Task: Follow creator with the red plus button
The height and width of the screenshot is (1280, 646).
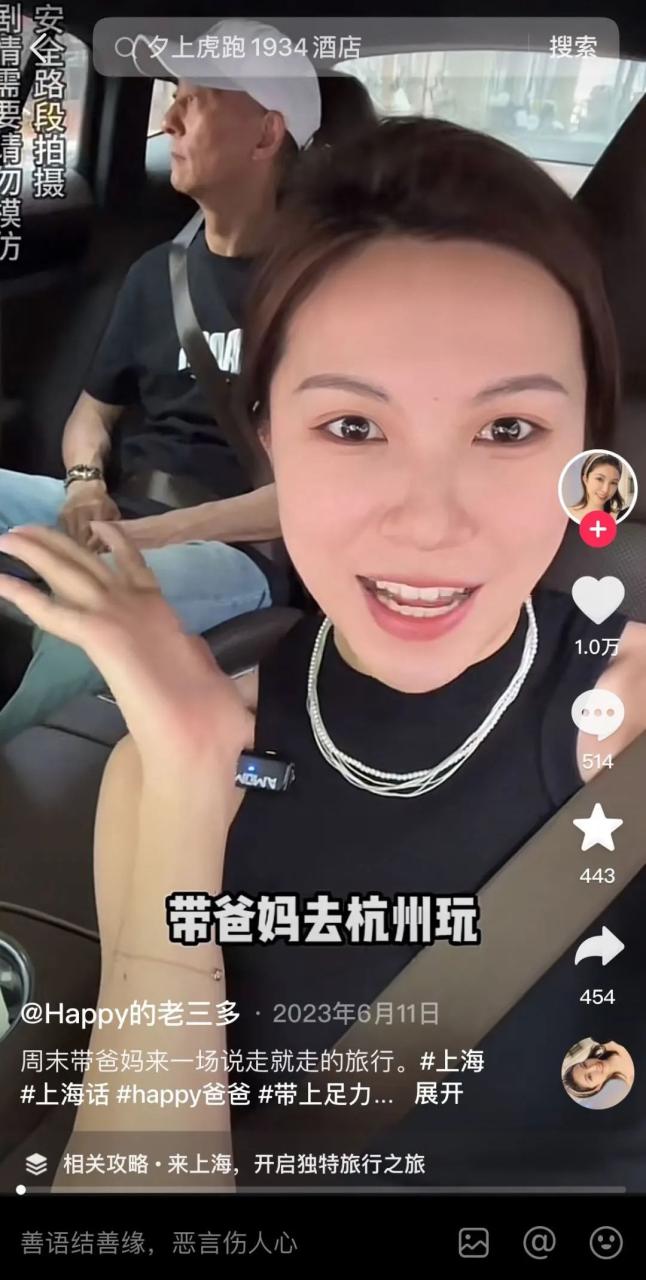Action: pos(597,529)
